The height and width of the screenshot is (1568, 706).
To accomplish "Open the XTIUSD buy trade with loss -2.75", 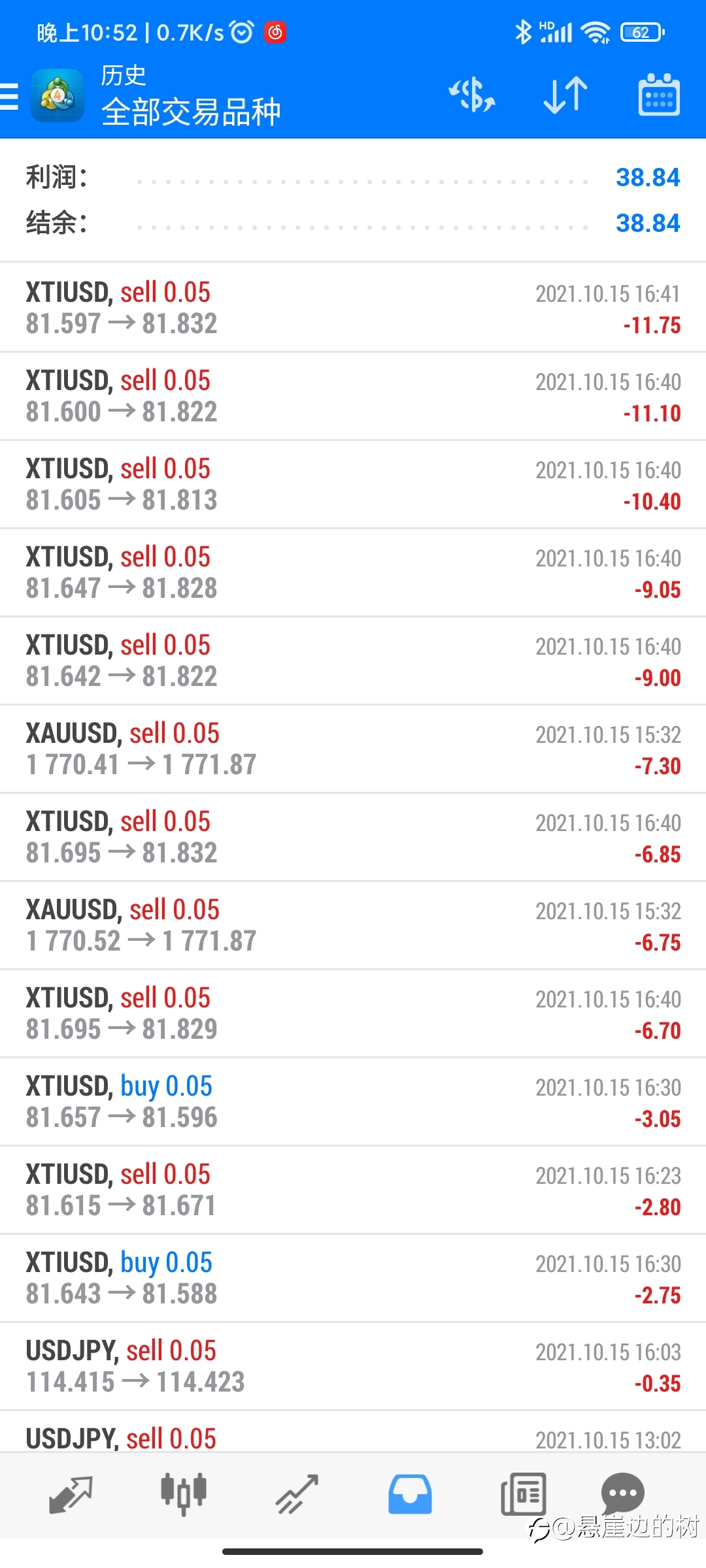I will [x=353, y=1278].
